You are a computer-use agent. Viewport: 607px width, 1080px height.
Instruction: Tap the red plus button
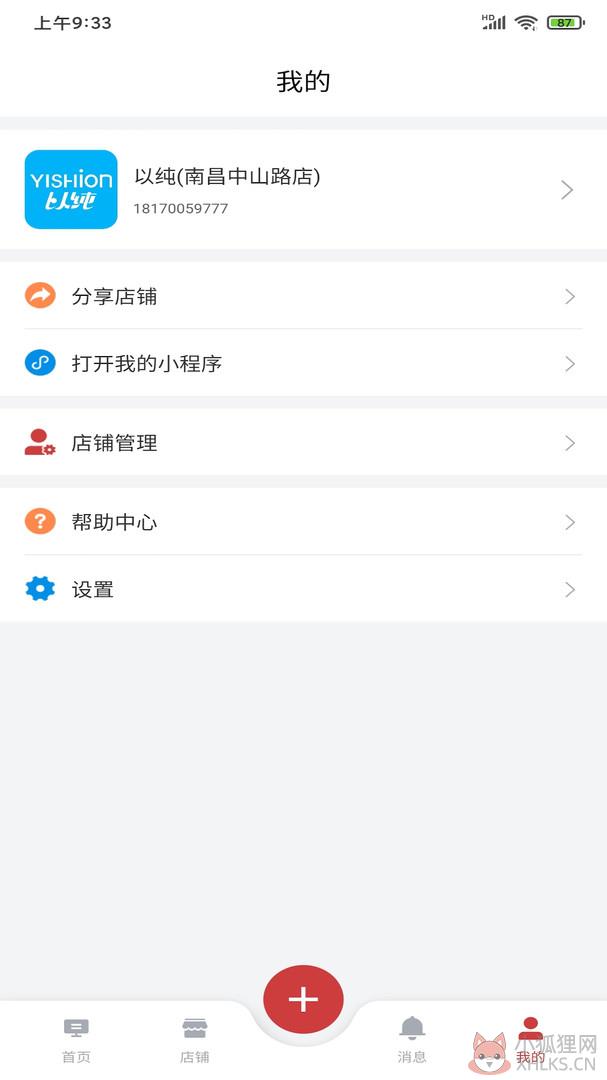(x=303, y=999)
